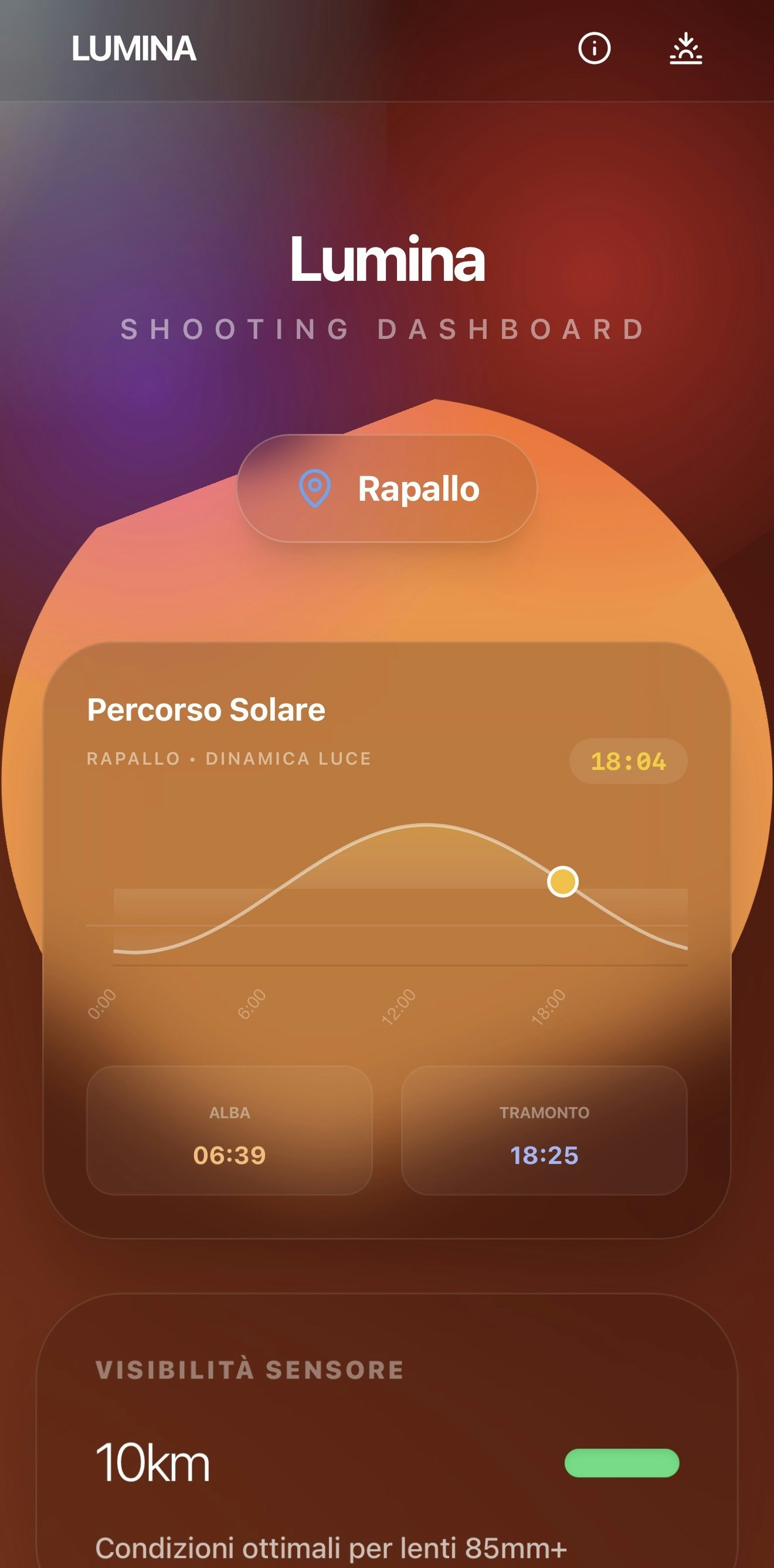Tap the LUMINA header title

134,49
